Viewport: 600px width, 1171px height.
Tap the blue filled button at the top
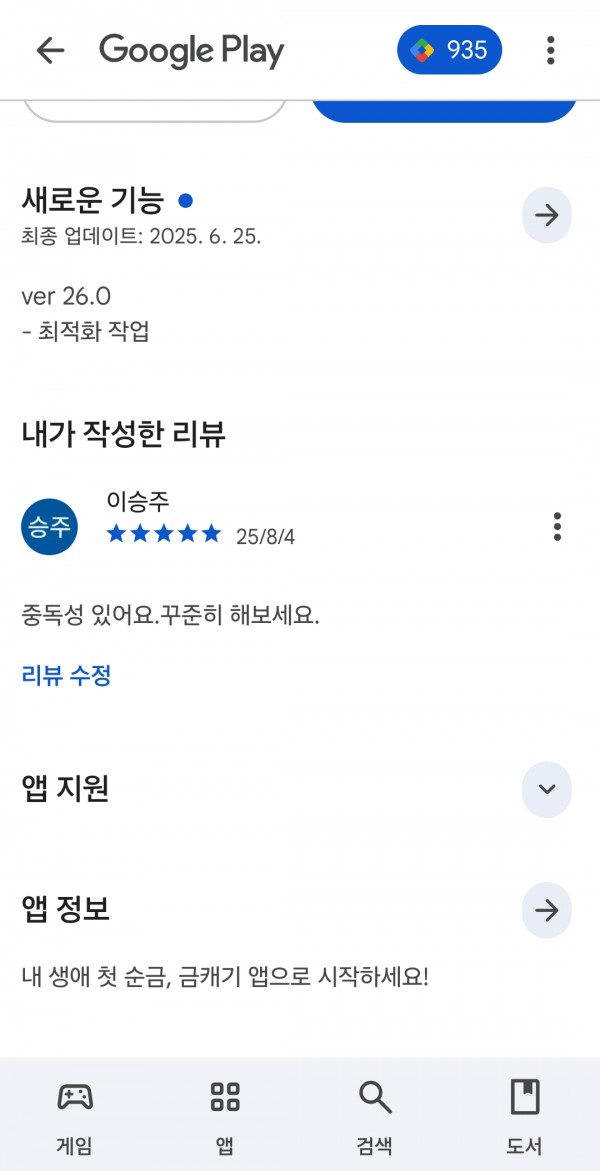pos(444,111)
